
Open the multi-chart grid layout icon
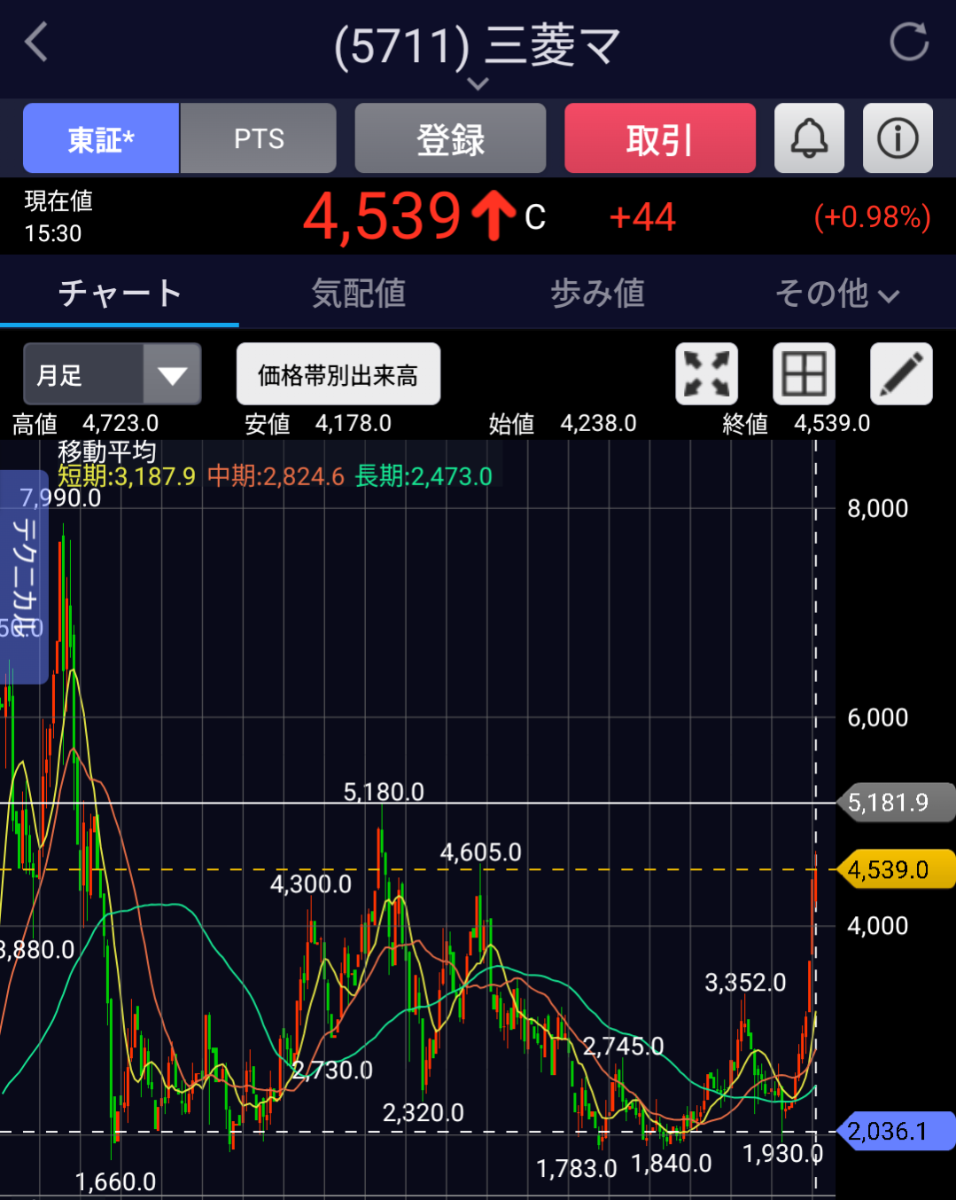802,372
